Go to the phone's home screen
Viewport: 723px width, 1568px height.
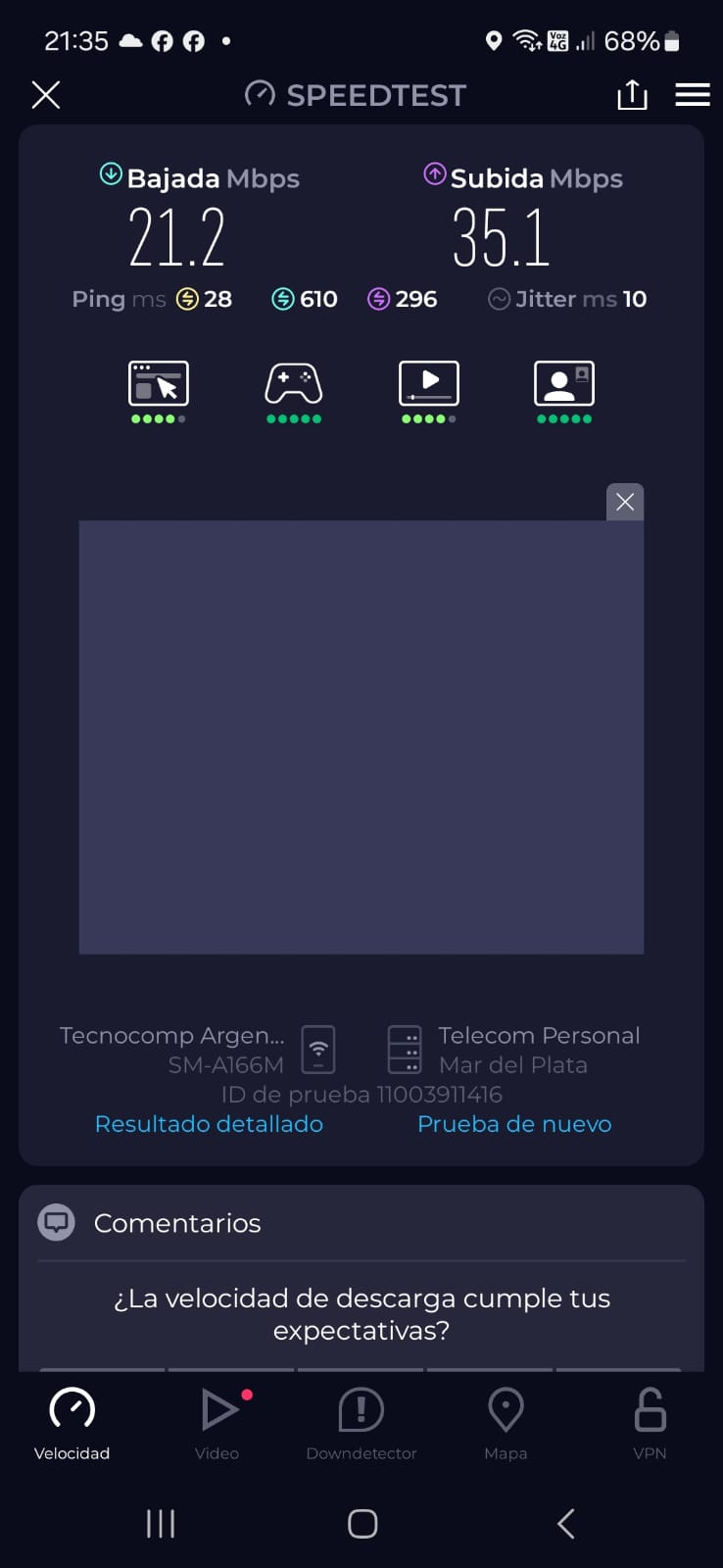[x=362, y=1523]
